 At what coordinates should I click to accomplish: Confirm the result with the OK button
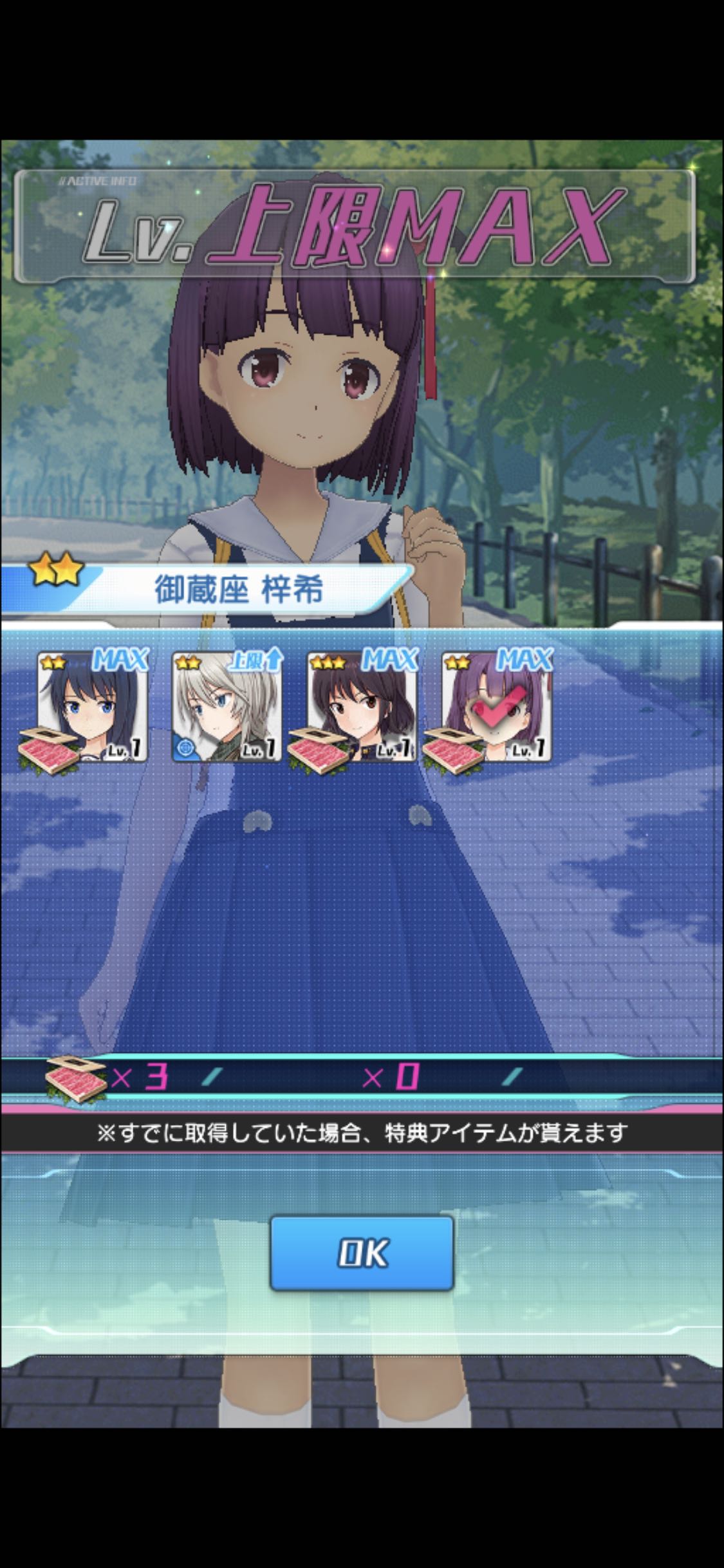pyautogui.click(x=362, y=1253)
